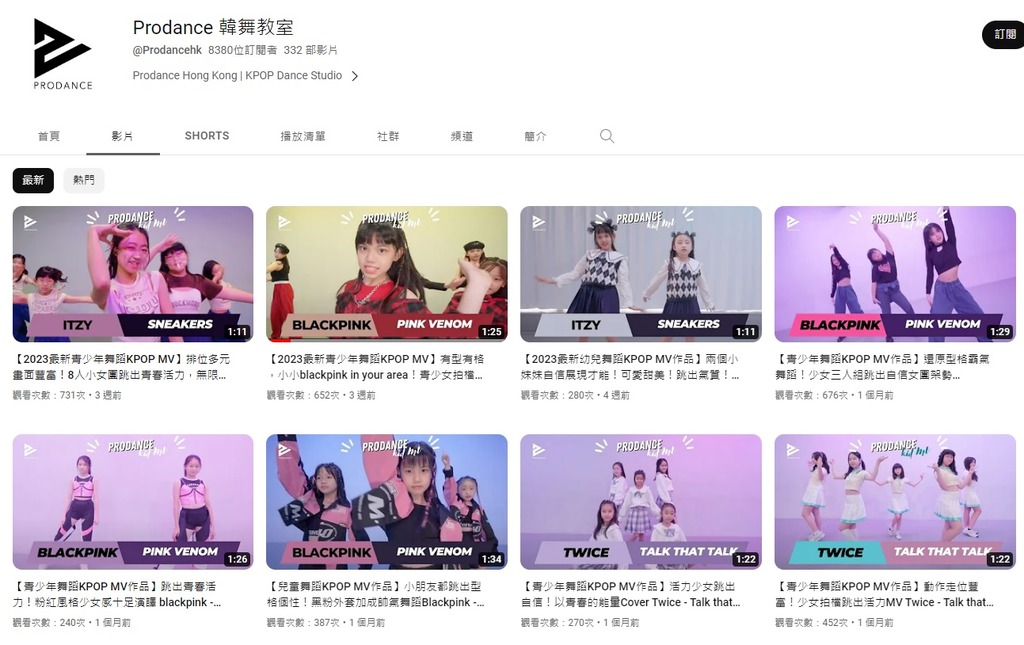Expand the channel description chevron
The width and height of the screenshot is (1024, 645).
click(355, 76)
